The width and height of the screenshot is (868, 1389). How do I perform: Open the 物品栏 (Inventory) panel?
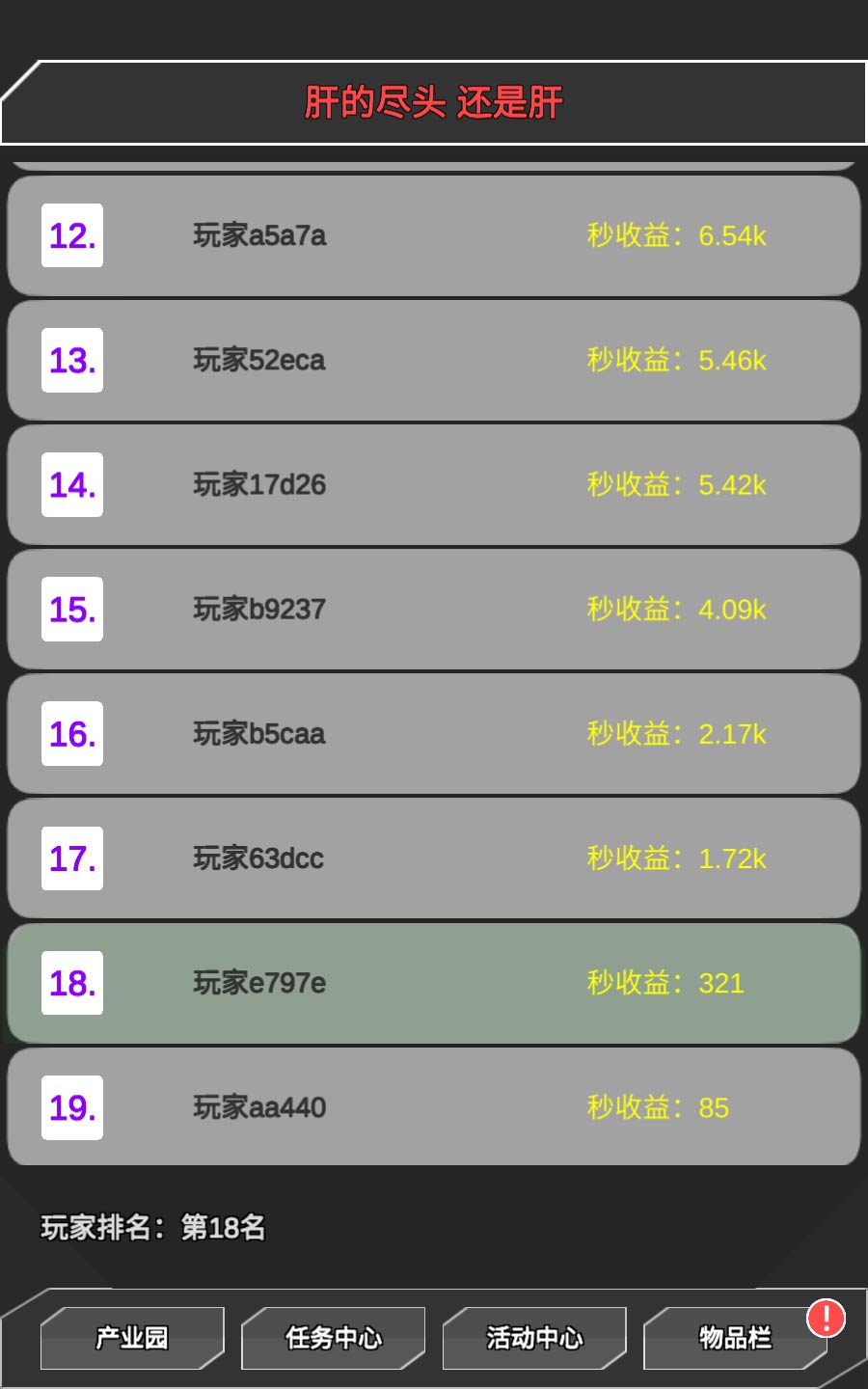[x=737, y=1337]
